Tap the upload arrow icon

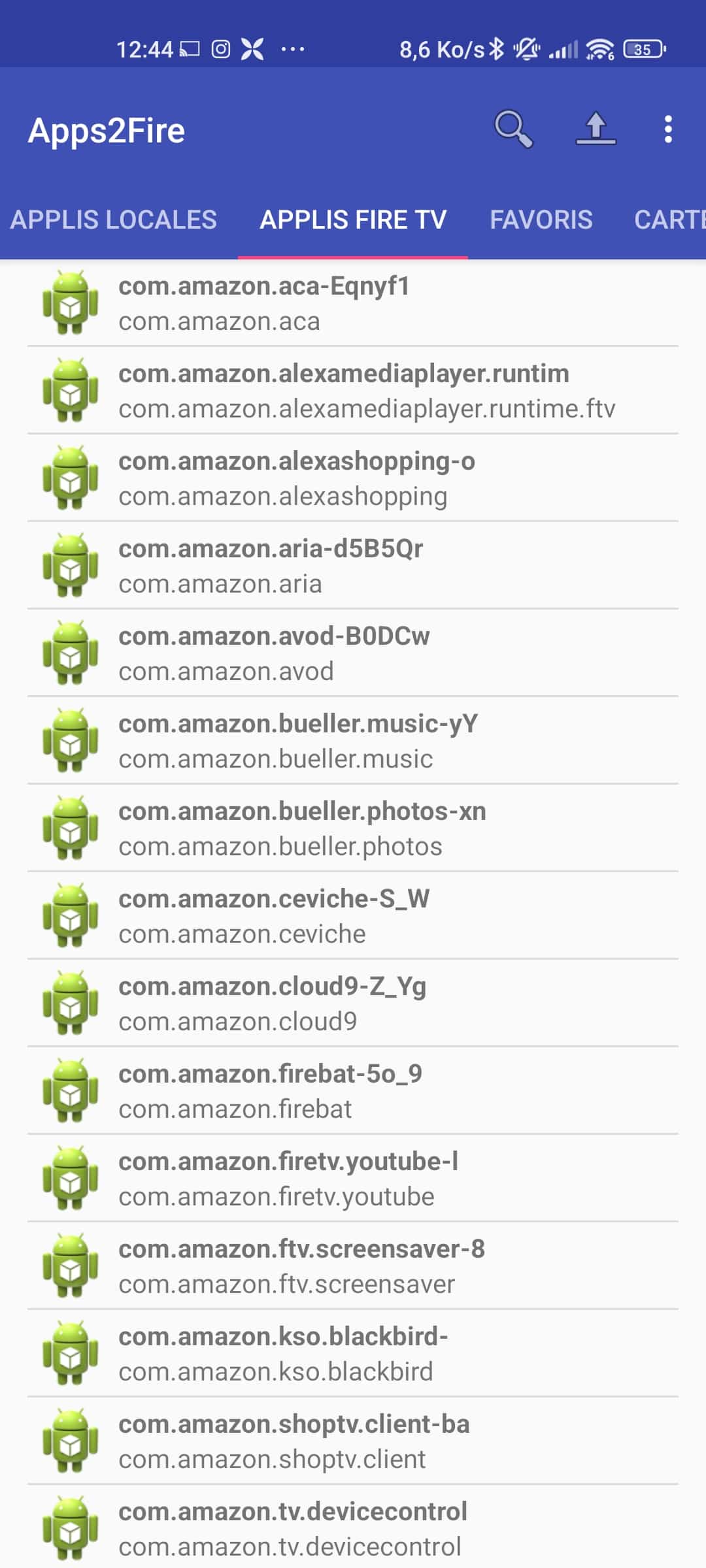click(596, 129)
